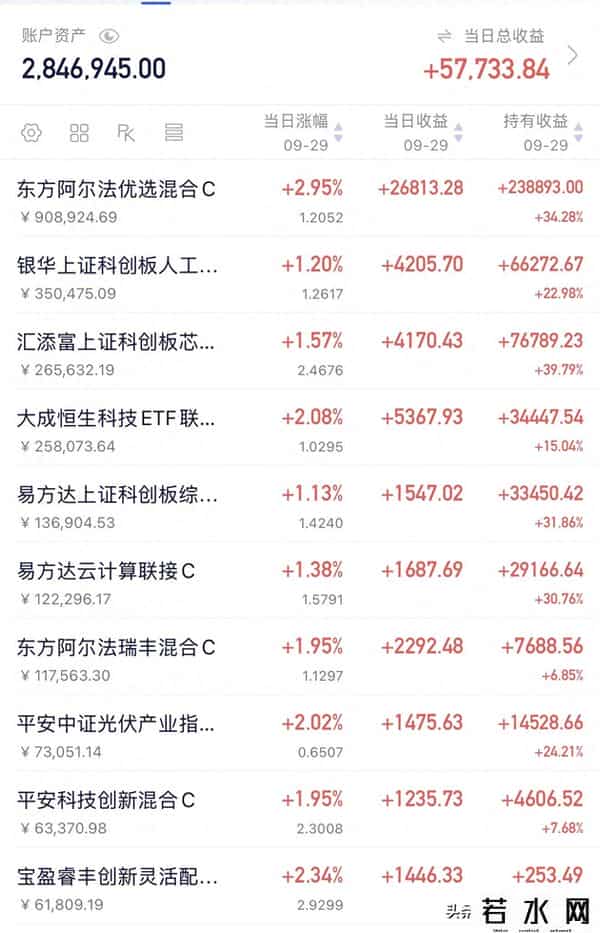The width and height of the screenshot is (600, 933).
Task: View 宝盈睿丰创新灵活配 fund details
Action: pyautogui.click(x=116, y=877)
